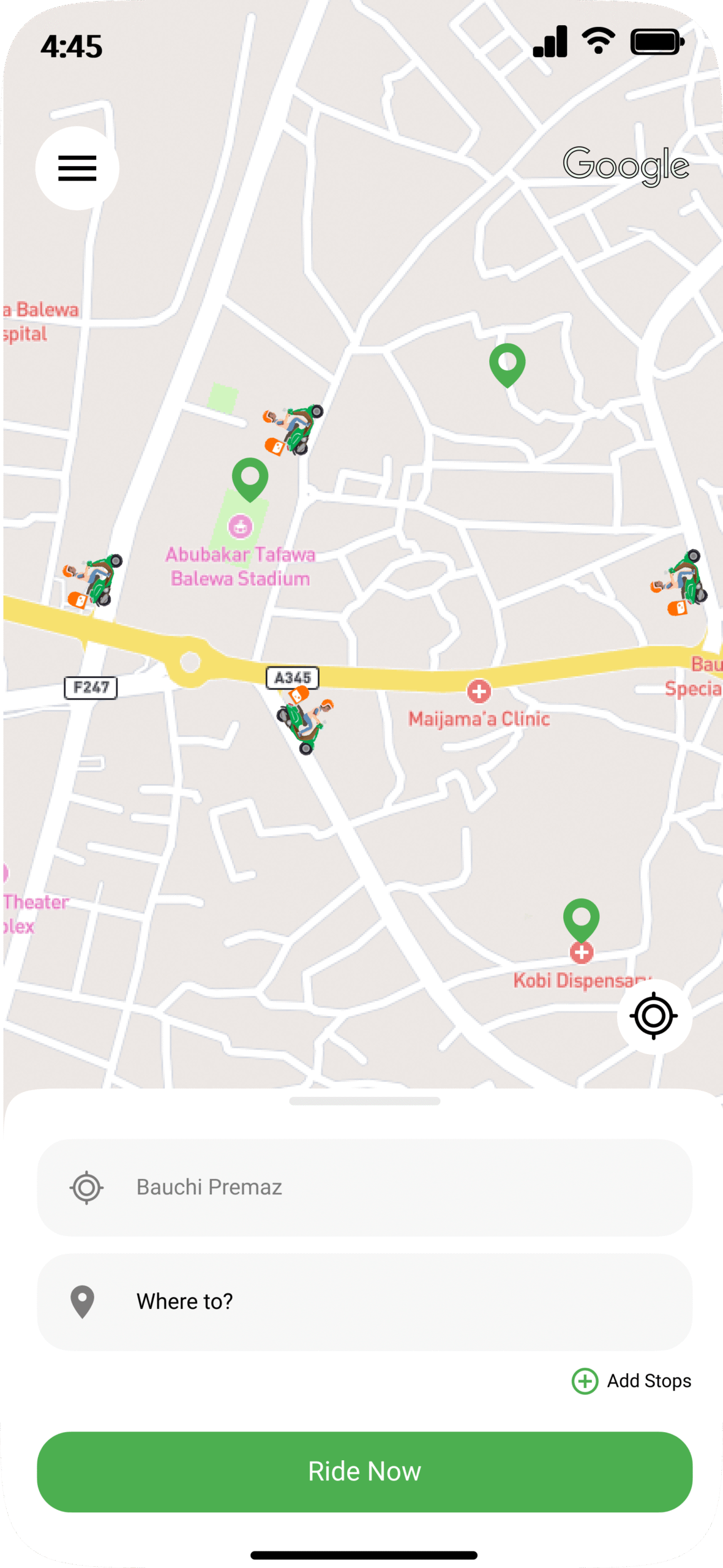Start booking with Ride Now
The height and width of the screenshot is (1568, 723).
(x=365, y=1471)
